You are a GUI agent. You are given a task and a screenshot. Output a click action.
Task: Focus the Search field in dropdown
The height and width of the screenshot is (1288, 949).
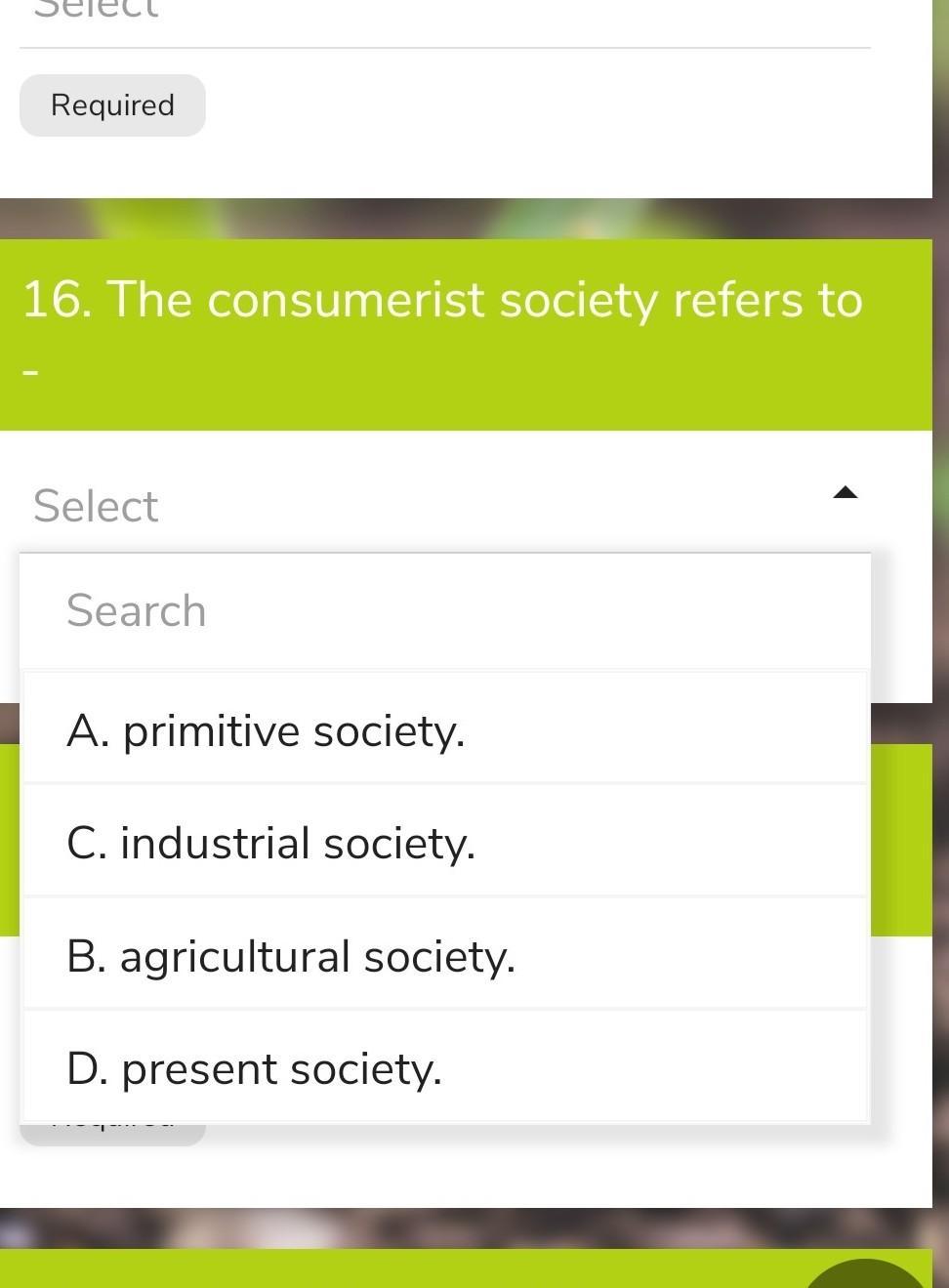[x=445, y=611]
